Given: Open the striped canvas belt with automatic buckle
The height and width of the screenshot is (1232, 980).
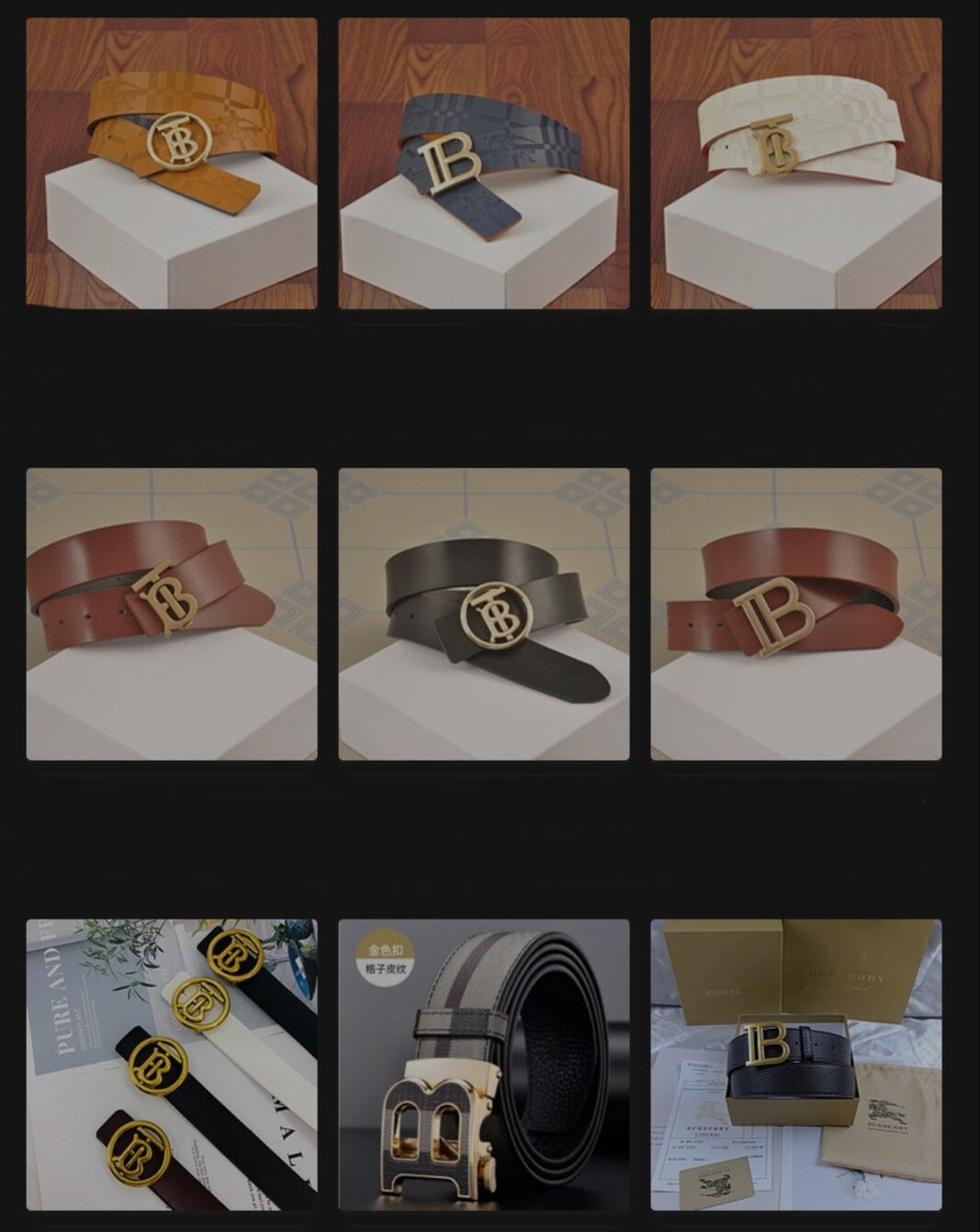Looking at the screenshot, I should [x=484, y=1064].
